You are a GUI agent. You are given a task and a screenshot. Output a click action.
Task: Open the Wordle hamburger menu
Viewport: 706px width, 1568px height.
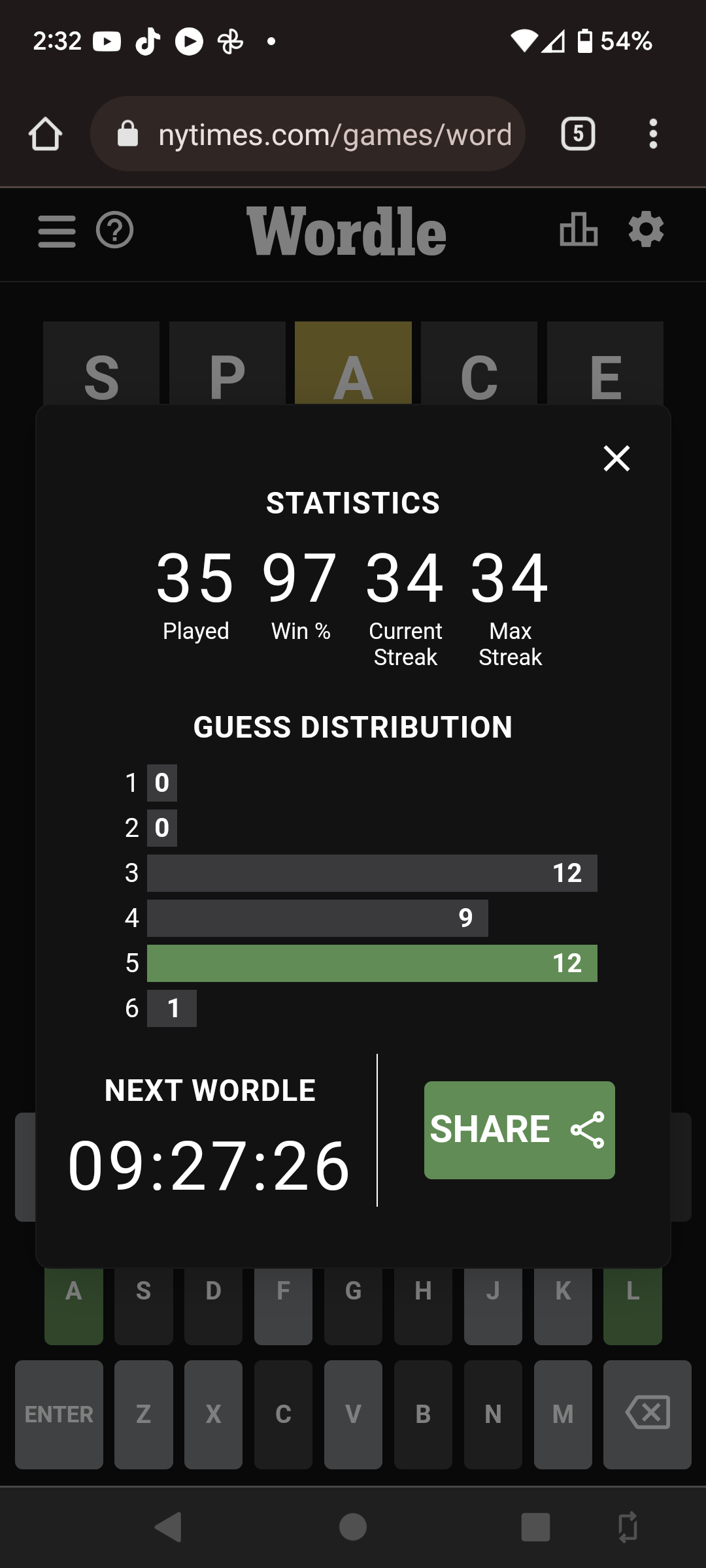57,231
